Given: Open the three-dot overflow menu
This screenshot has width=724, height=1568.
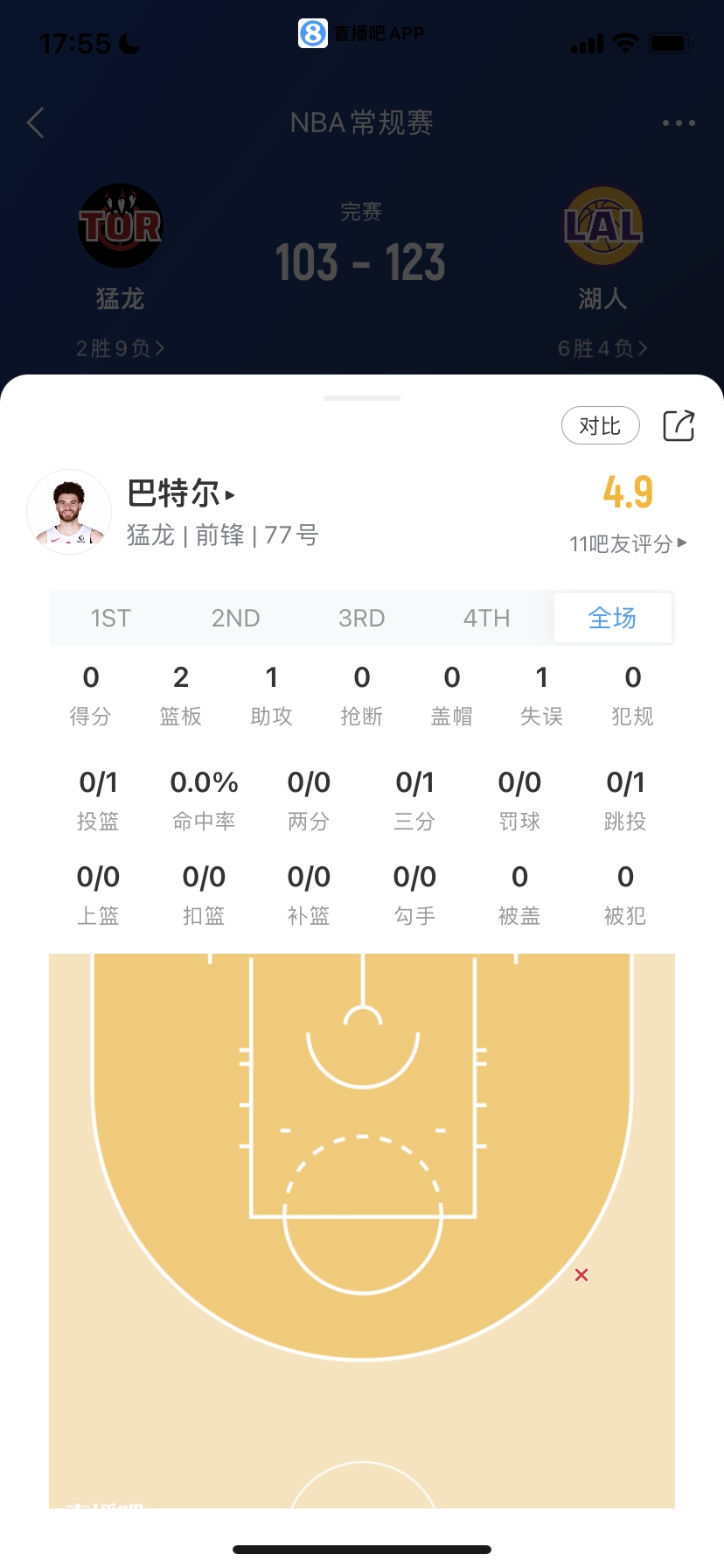Looking at the screenshot, I should (x=679, y=123).
